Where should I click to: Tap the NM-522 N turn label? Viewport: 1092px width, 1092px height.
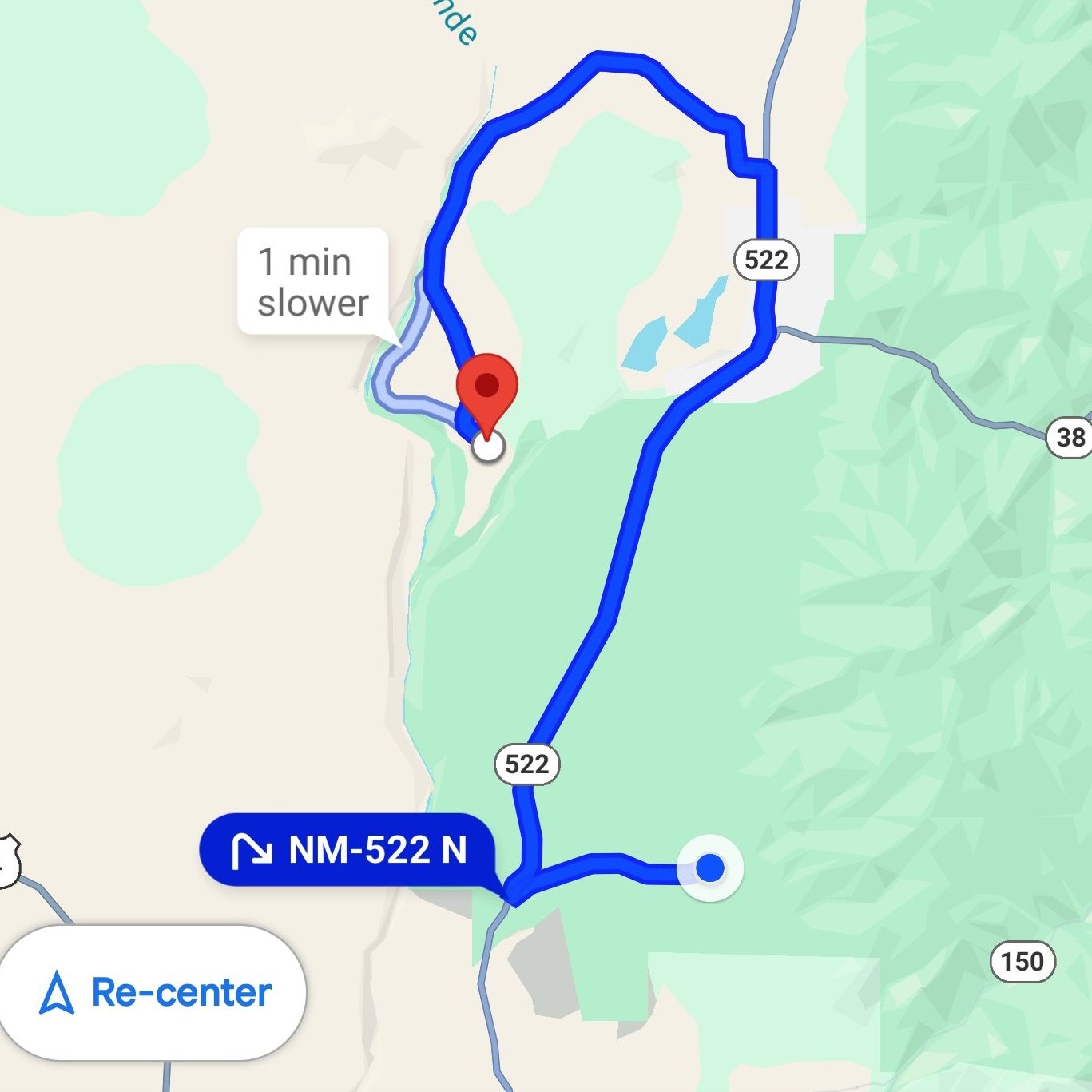pyautogui.click(x=347, y=850)
